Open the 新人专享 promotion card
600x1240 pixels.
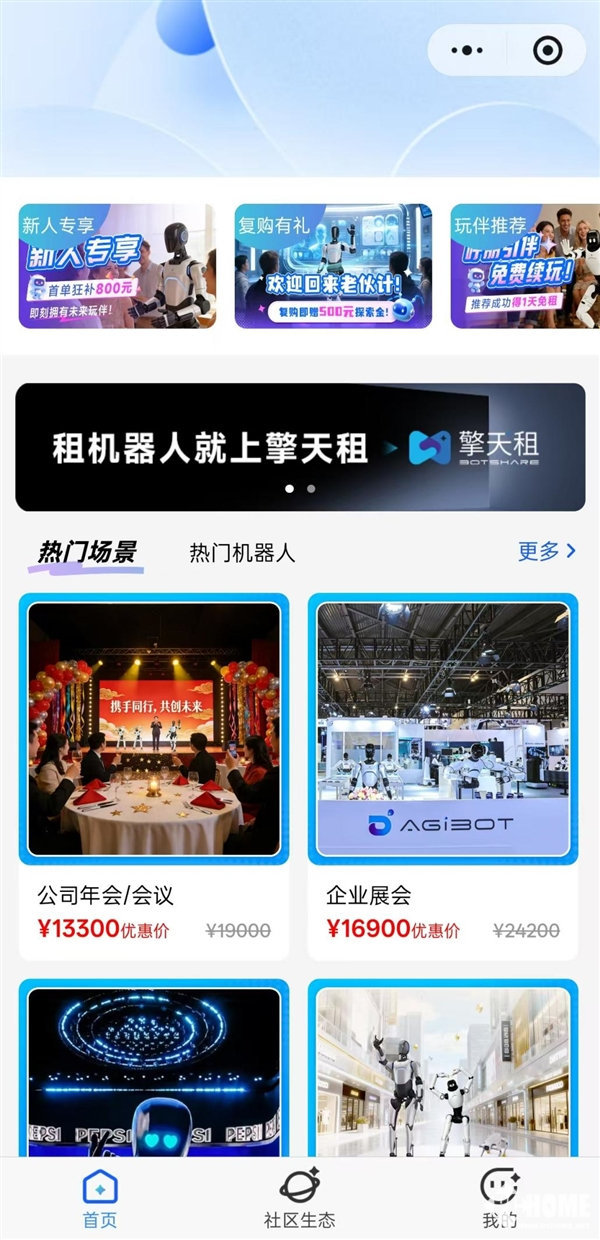click(x=117, y=266)
